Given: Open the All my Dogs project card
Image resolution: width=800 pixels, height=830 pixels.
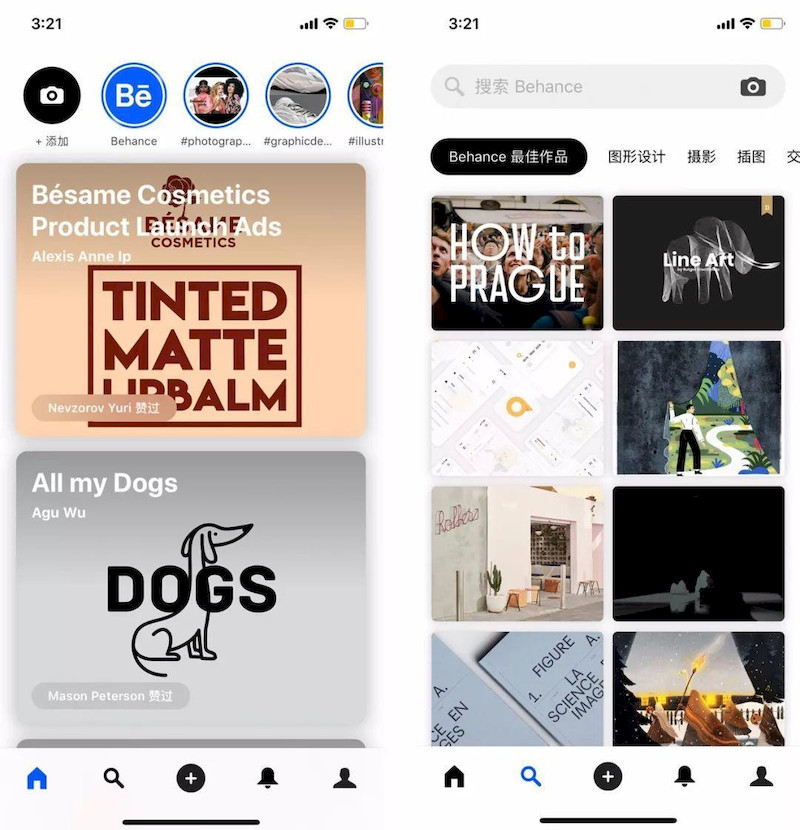Looking at the screenshot, I should (190, 588).
